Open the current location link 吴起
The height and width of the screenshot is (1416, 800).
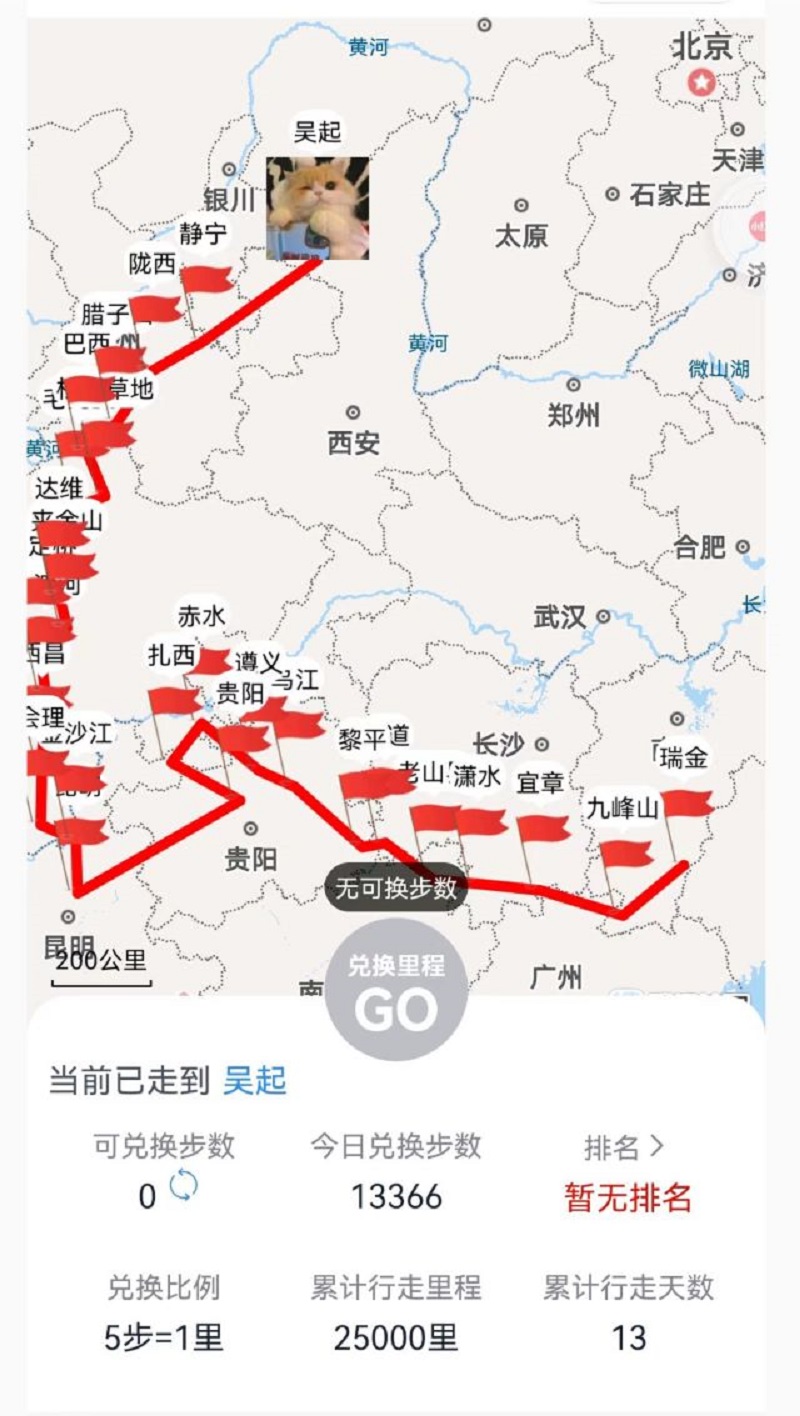pos(255,1080)
